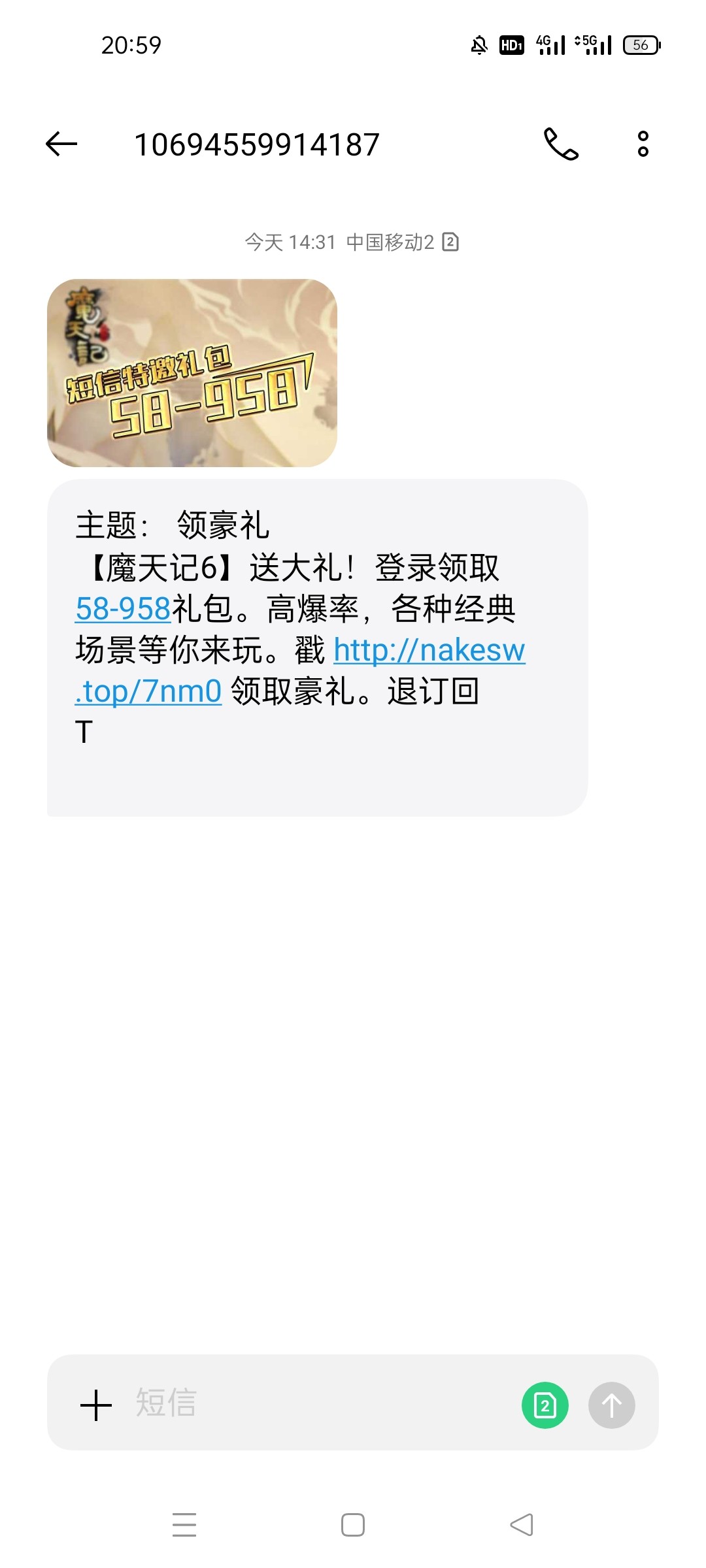
Task: Go to the system home screen
Action: (353, 1525)
